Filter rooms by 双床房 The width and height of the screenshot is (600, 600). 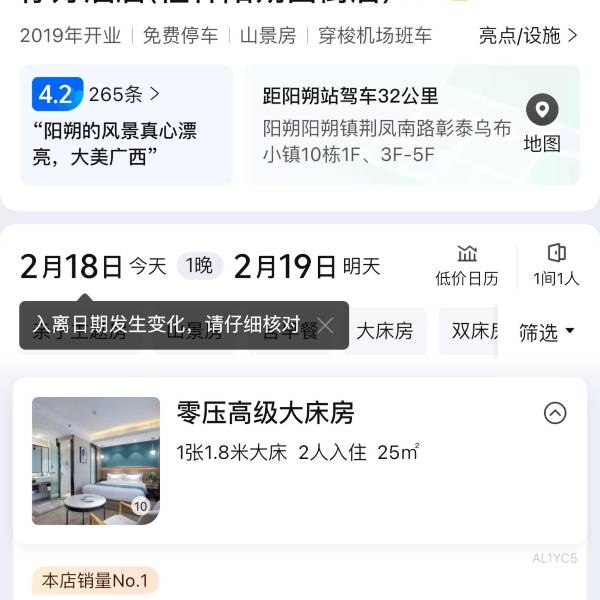pyautogui.click(x=472, y=331)
